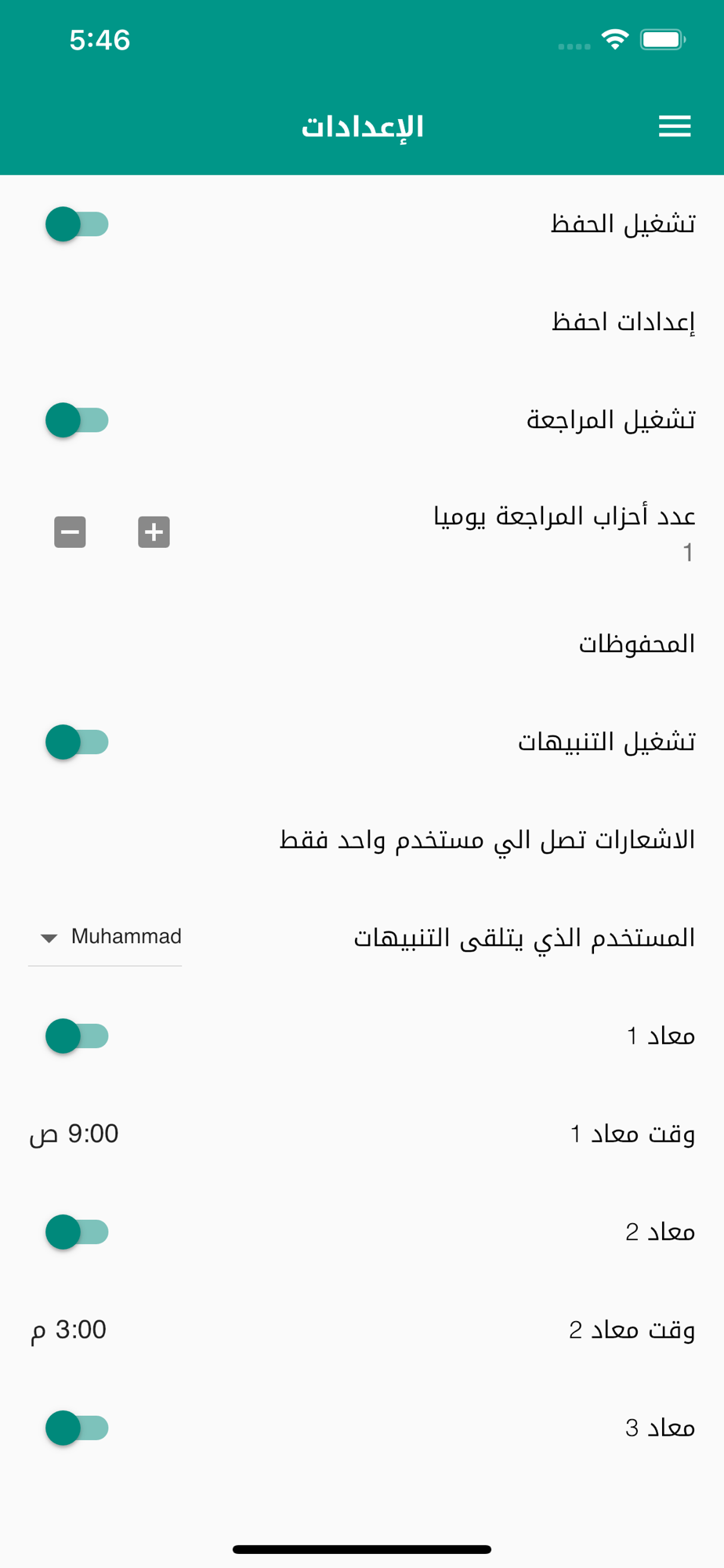Increase daily review ahzab with plus

pyautogui.click(x=154, y=532)
